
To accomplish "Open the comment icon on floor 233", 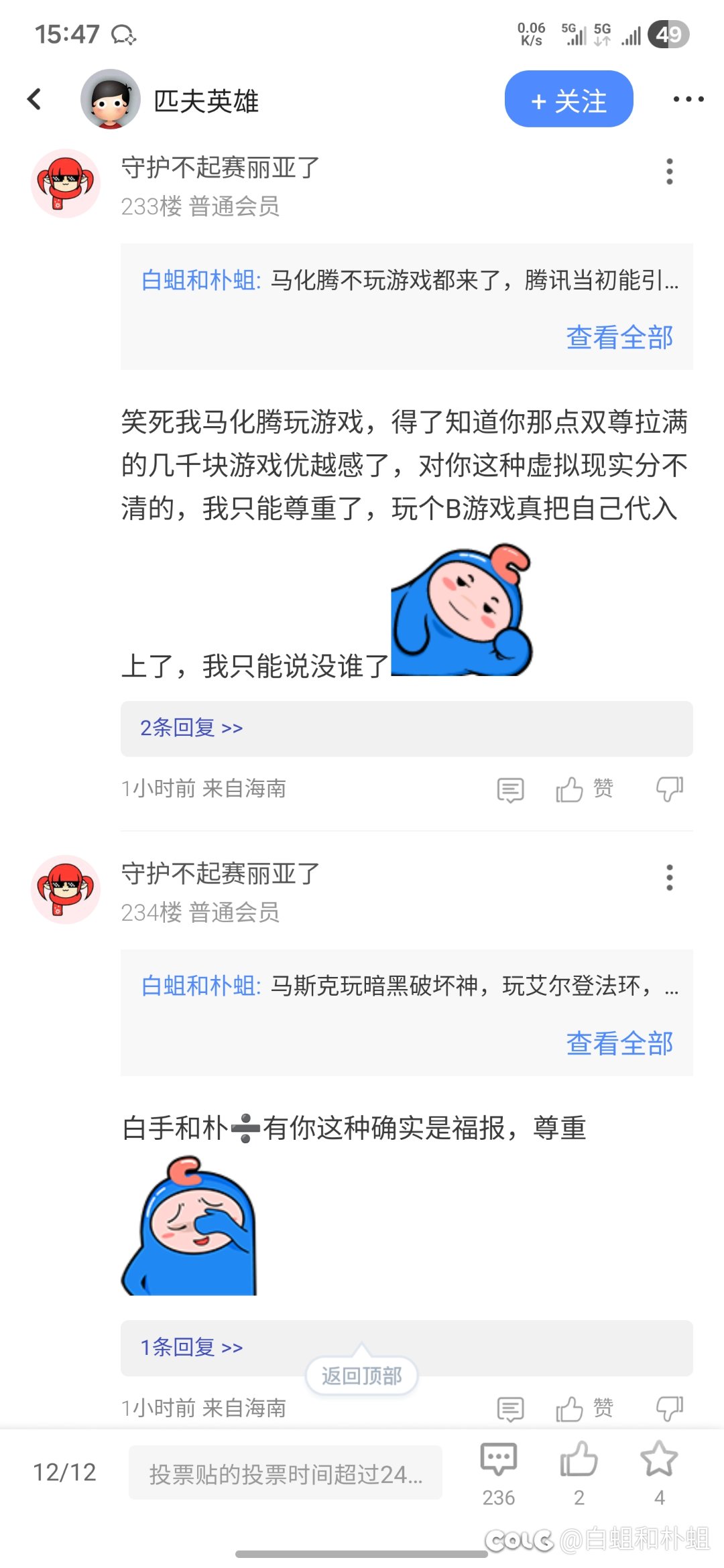I will pyautogui.click(x=509, y=789).
